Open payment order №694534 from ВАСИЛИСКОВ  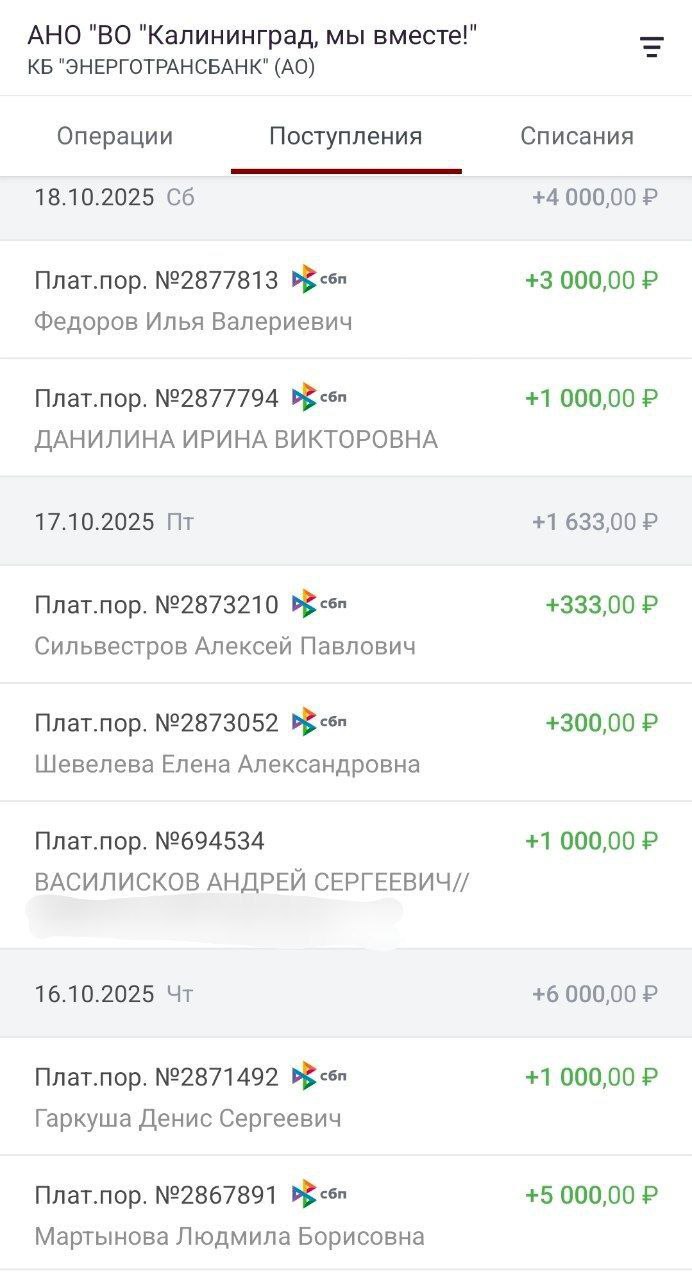tap(346, 872)
